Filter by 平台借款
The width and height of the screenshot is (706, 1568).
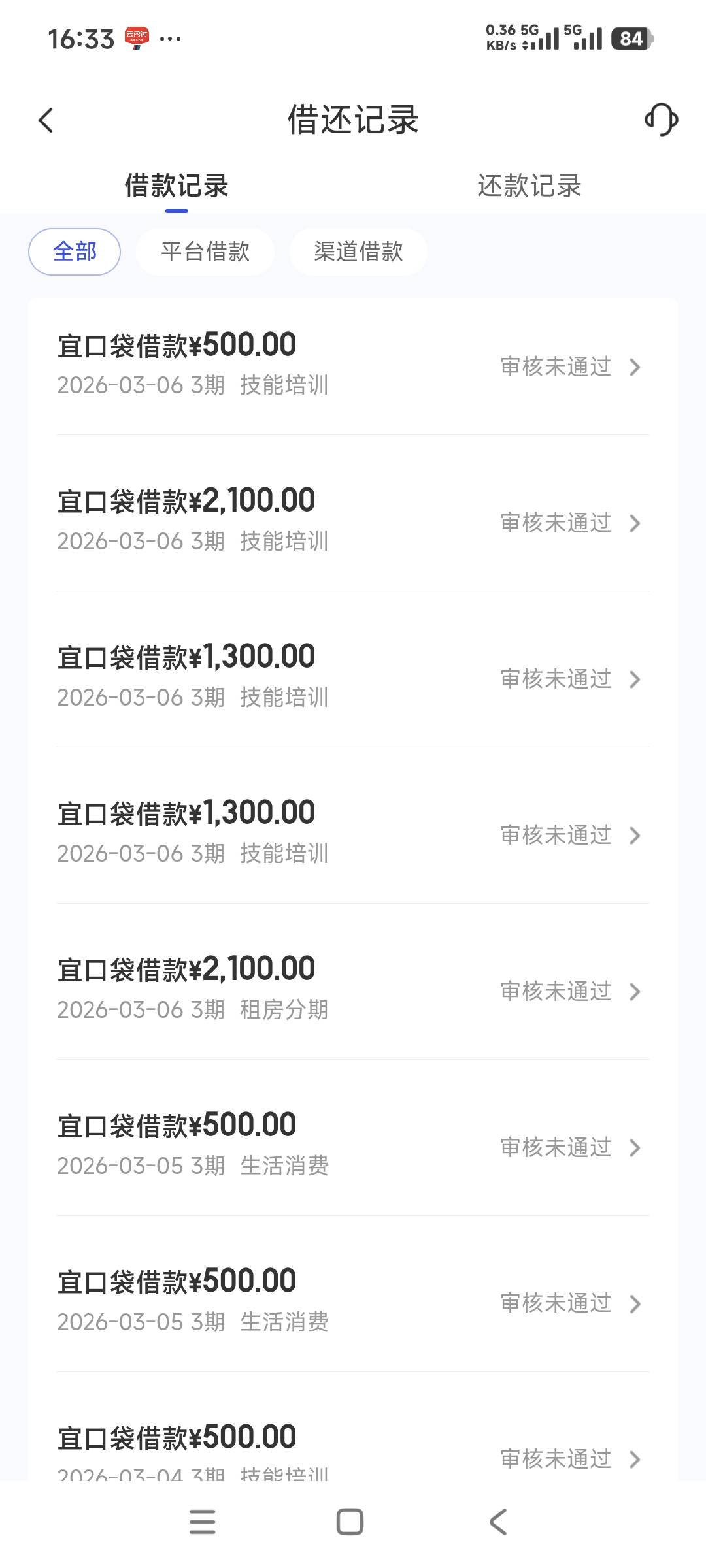205,252
